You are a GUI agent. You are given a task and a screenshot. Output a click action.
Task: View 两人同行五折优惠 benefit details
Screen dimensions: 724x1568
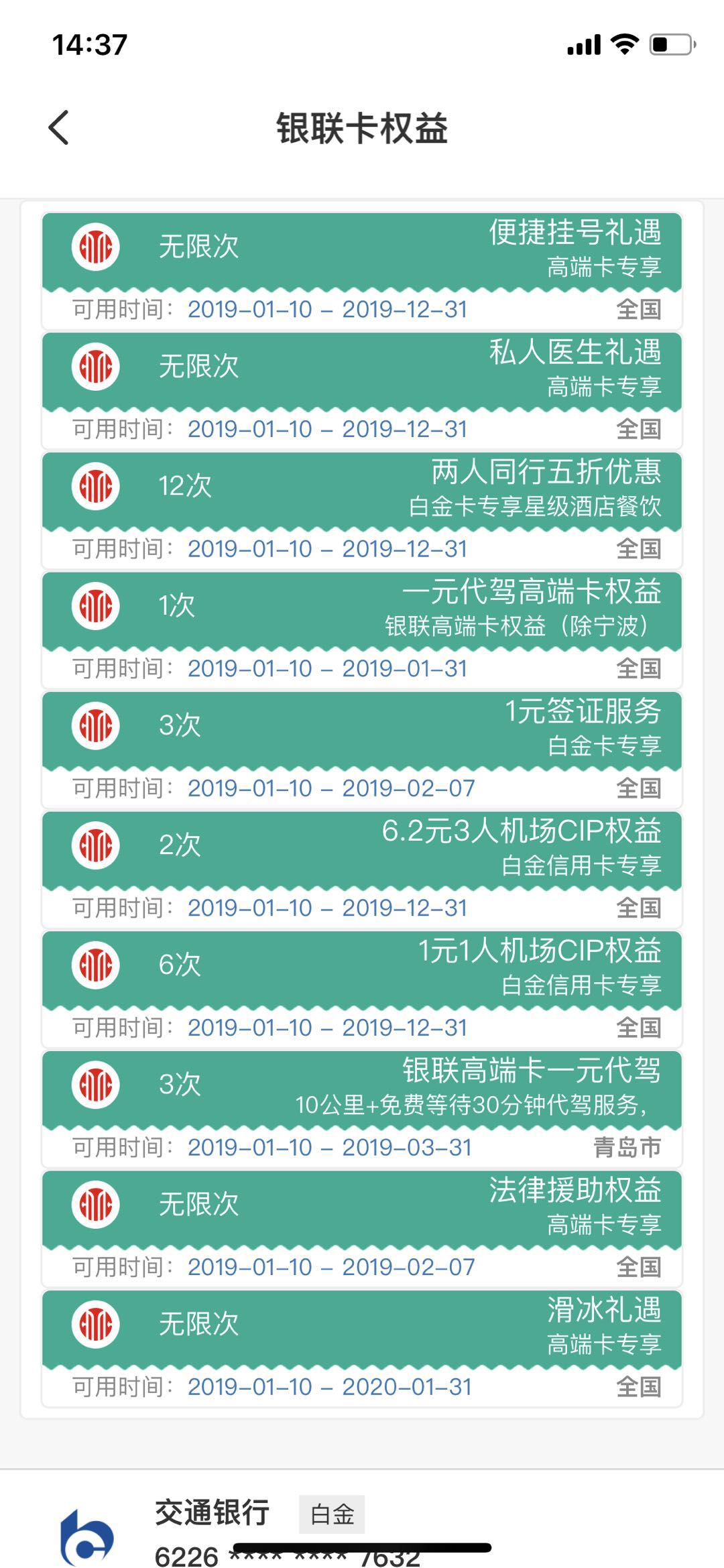[x=362, y=510]
